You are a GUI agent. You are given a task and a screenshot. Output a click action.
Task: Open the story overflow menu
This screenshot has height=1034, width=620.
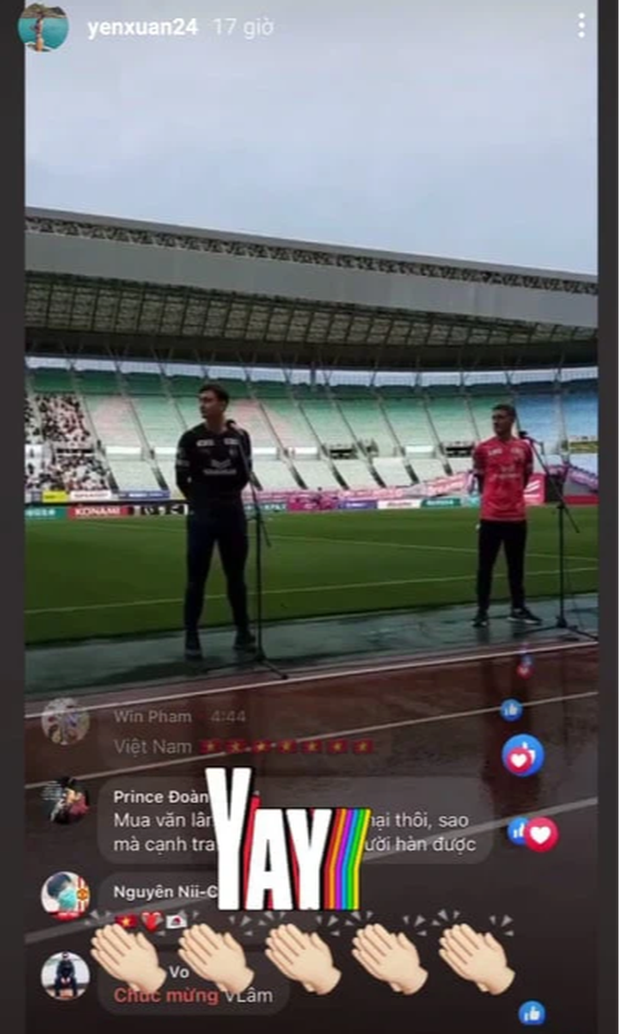click(x=581, y=27)
